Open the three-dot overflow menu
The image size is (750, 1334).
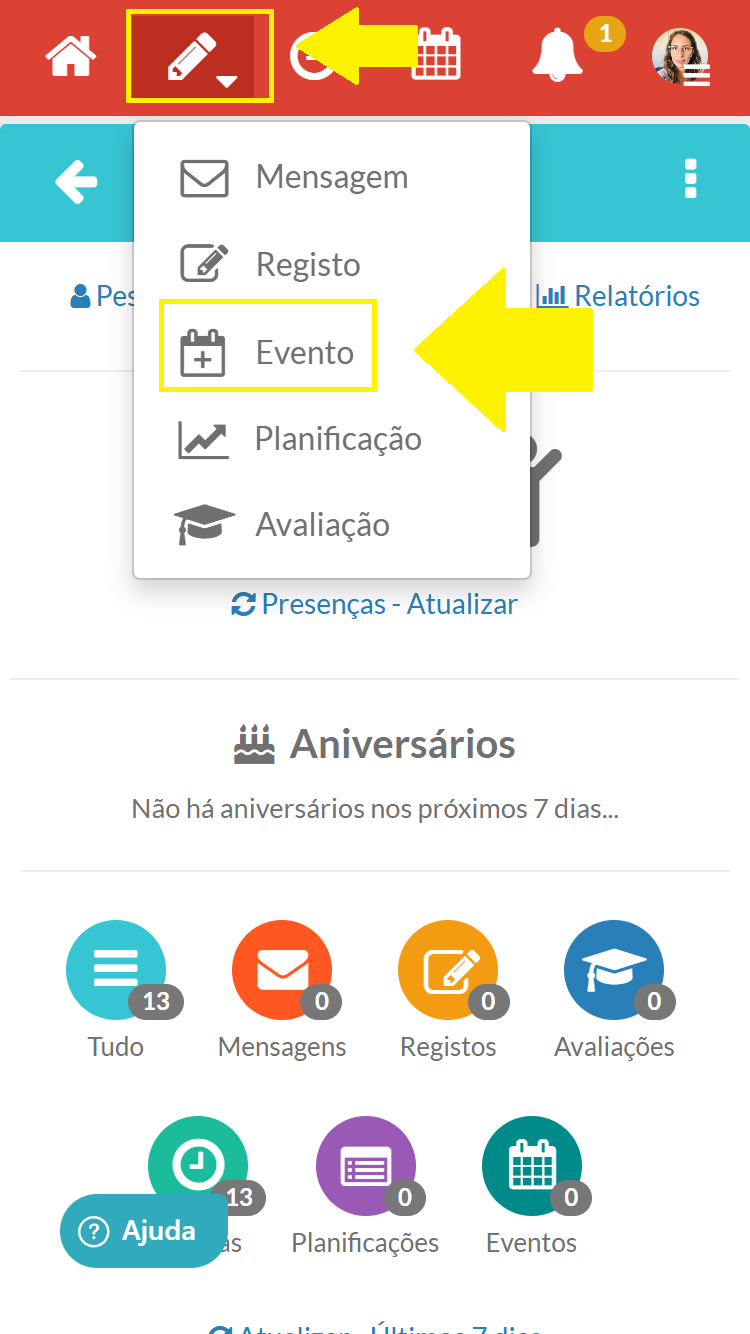tap(690, 180)
